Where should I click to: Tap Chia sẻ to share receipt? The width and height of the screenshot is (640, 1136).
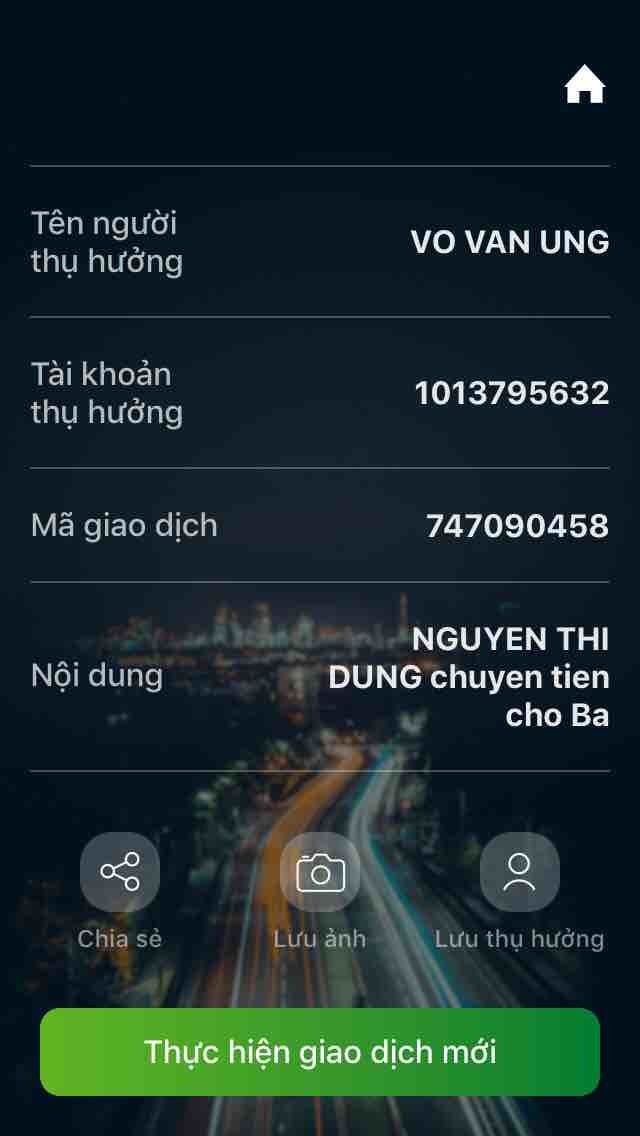tap(120, 872)
